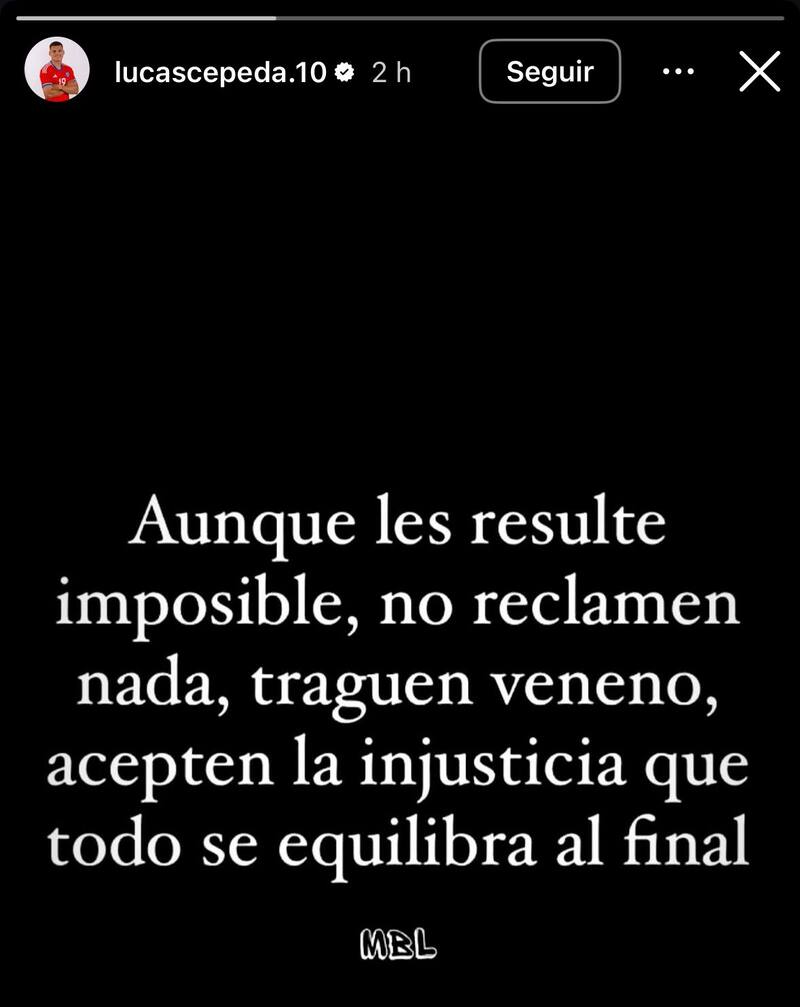Click the X to exit the story viewer
The height and width of the screenshot is (1007, 800).
click(x=760, y=71)
